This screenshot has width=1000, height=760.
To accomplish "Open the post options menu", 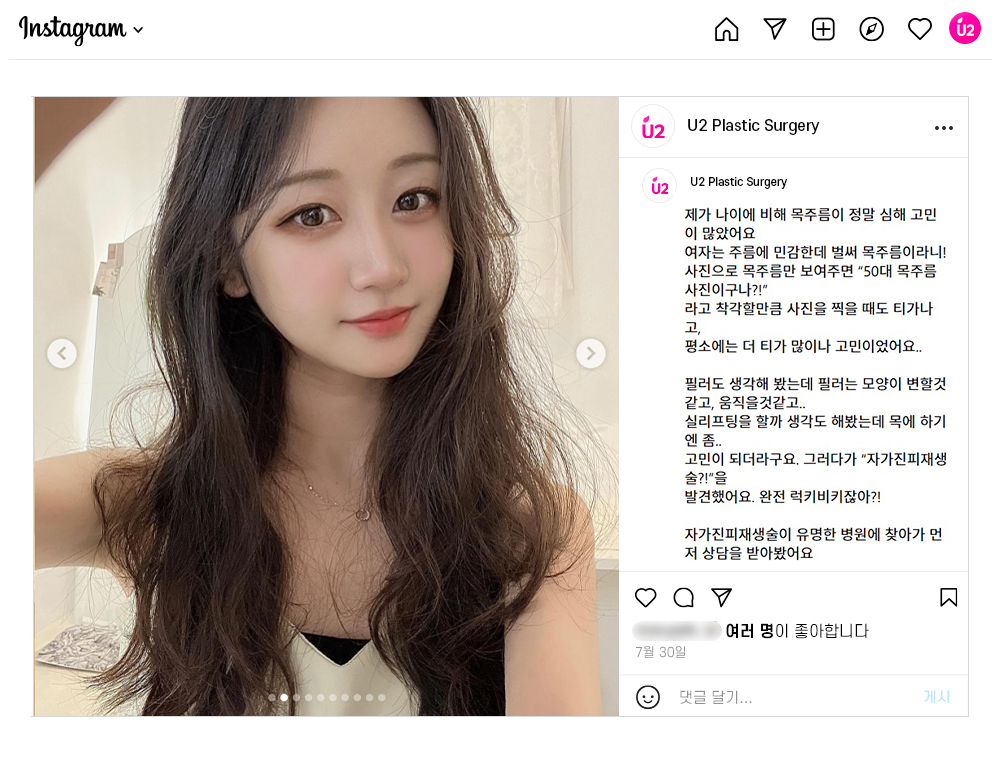I will (x=943, y=128).
